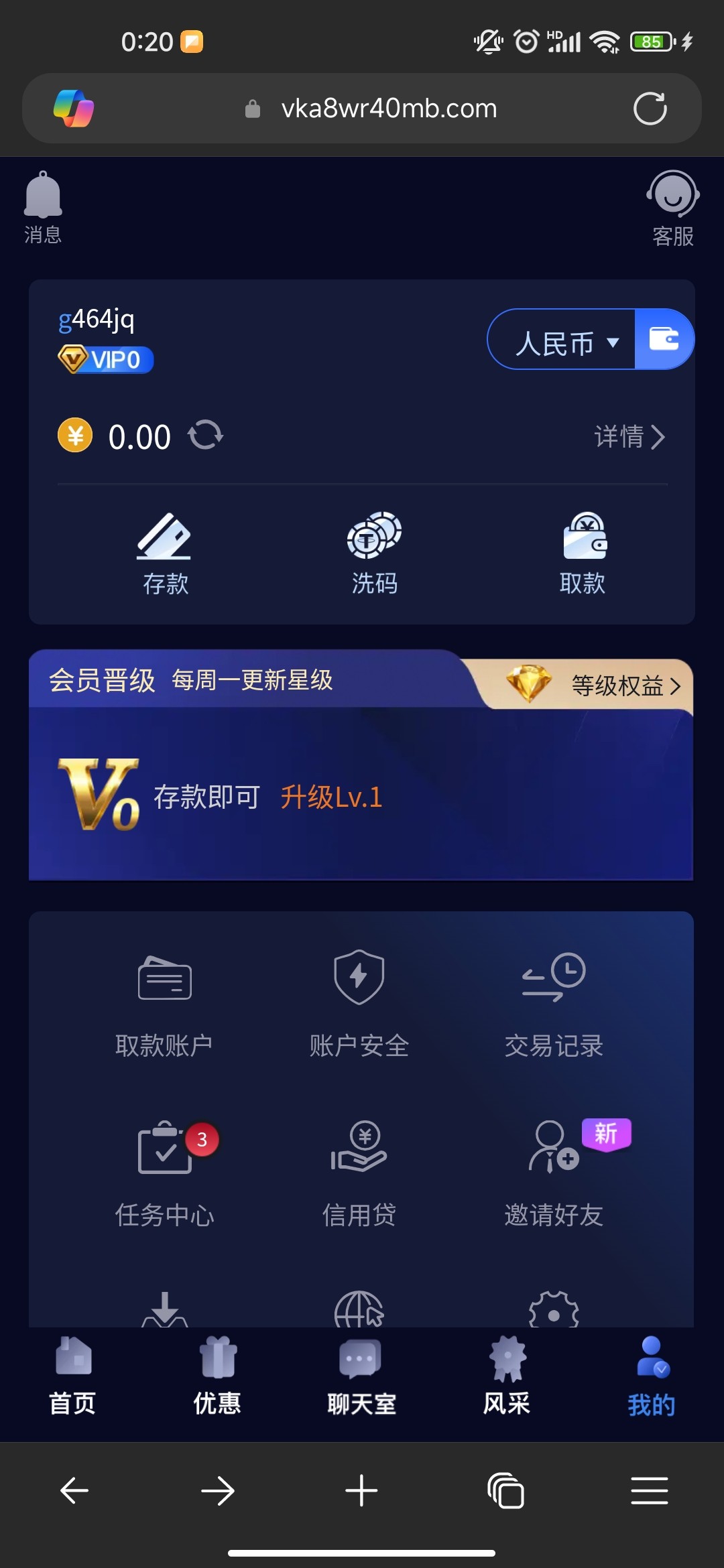
Task: Open 取款 withdrawal
Action: tap(583, 554)
